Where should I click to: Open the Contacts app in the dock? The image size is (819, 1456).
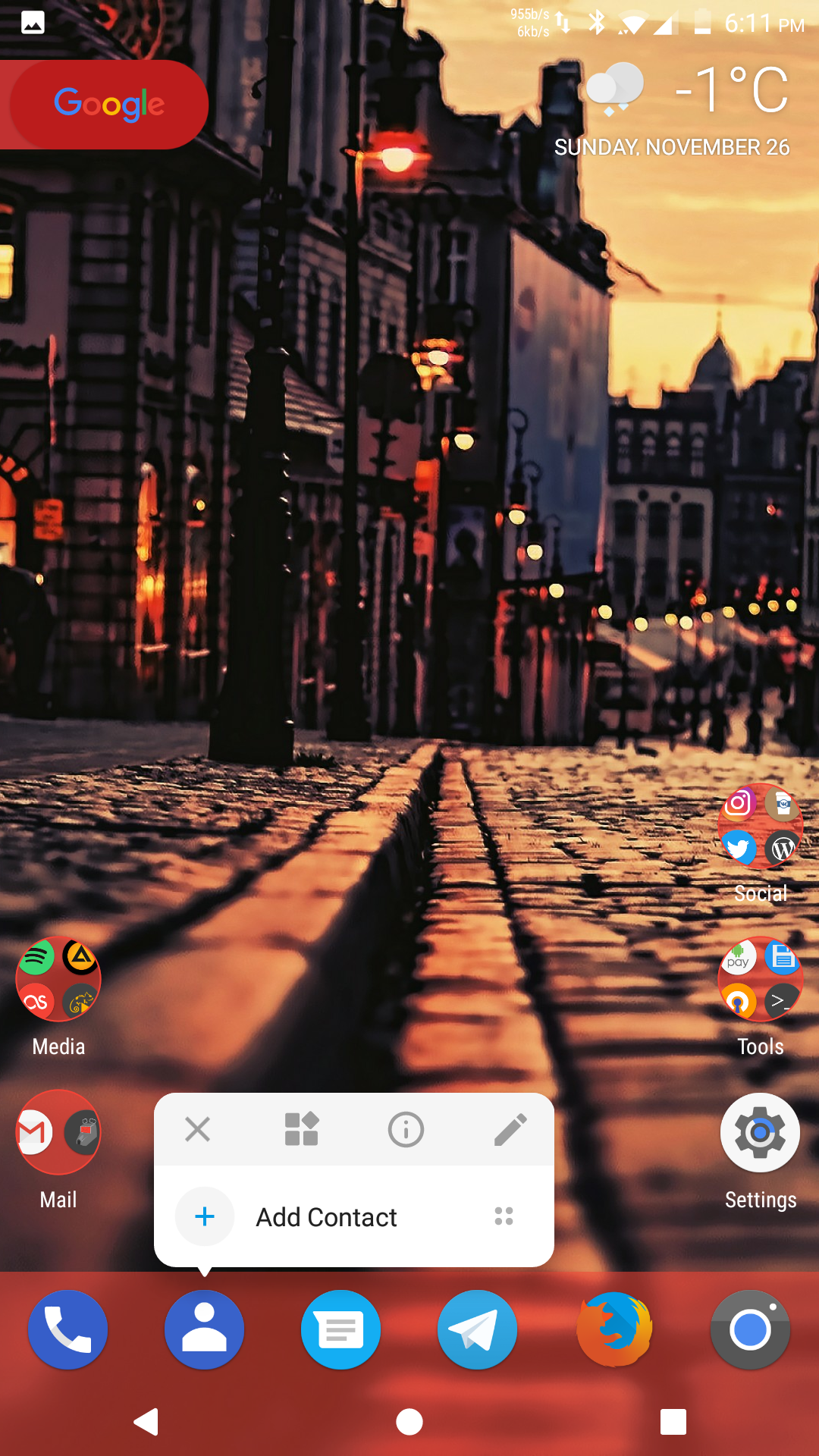205,1329
